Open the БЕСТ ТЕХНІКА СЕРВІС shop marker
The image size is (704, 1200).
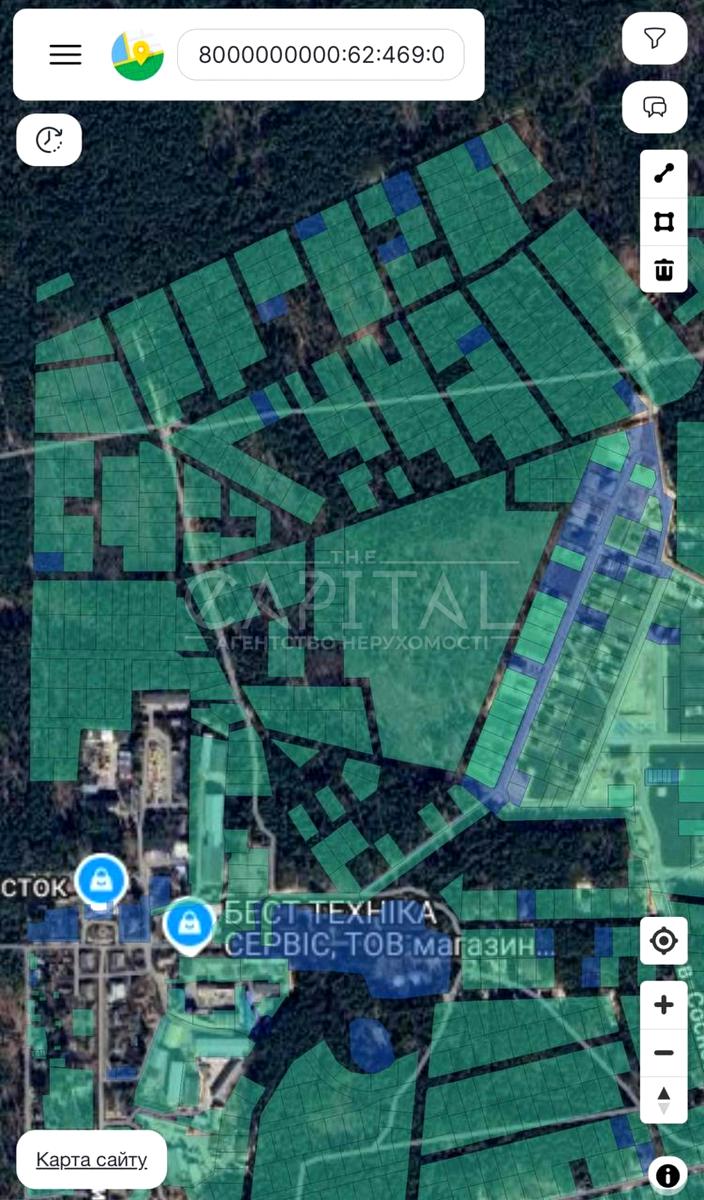pos(189,924)
